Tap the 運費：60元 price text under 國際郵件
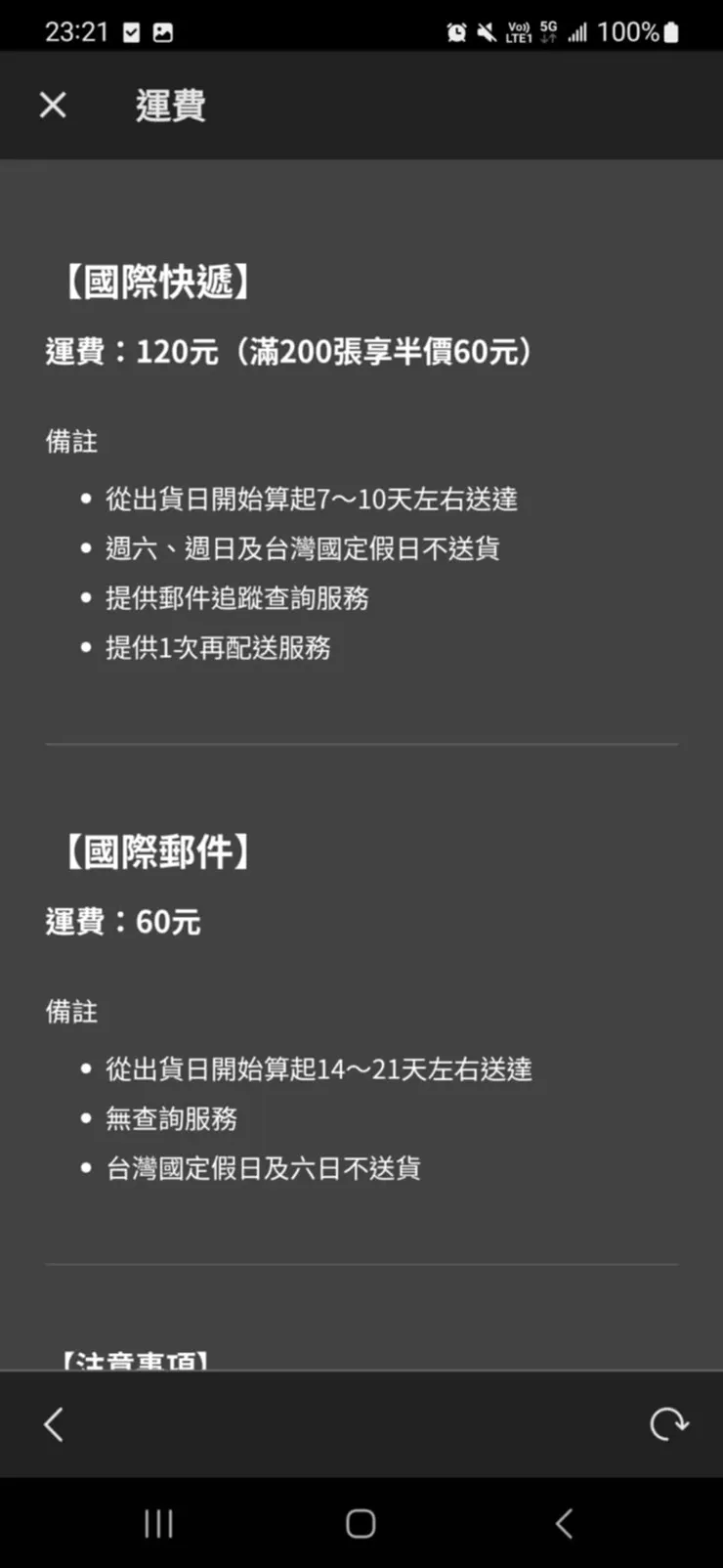Screen dimensions: 723x1568 coord(124,921)
